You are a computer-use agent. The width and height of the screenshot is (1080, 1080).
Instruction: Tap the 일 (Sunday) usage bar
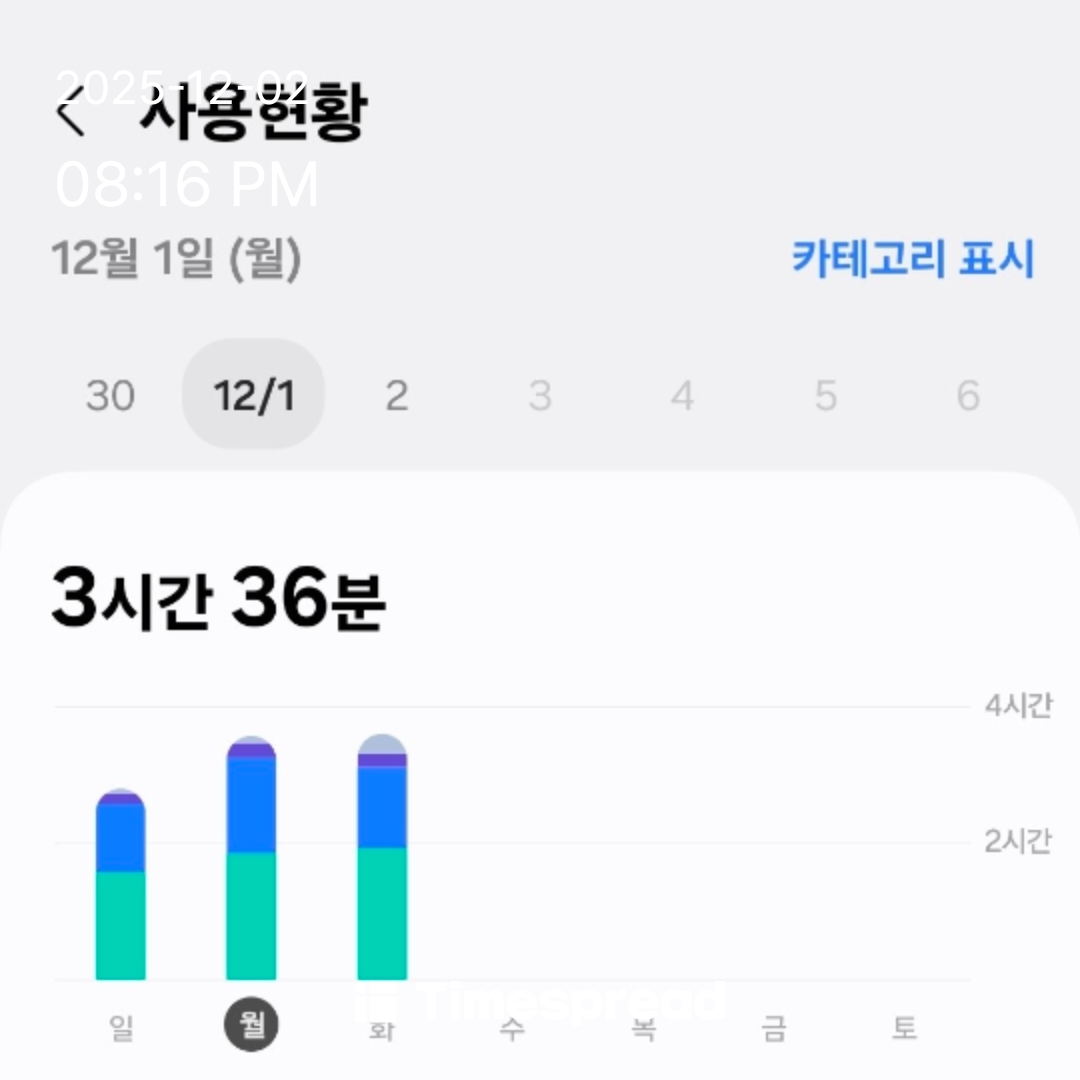pyautogui.click(x=120, y=885)
